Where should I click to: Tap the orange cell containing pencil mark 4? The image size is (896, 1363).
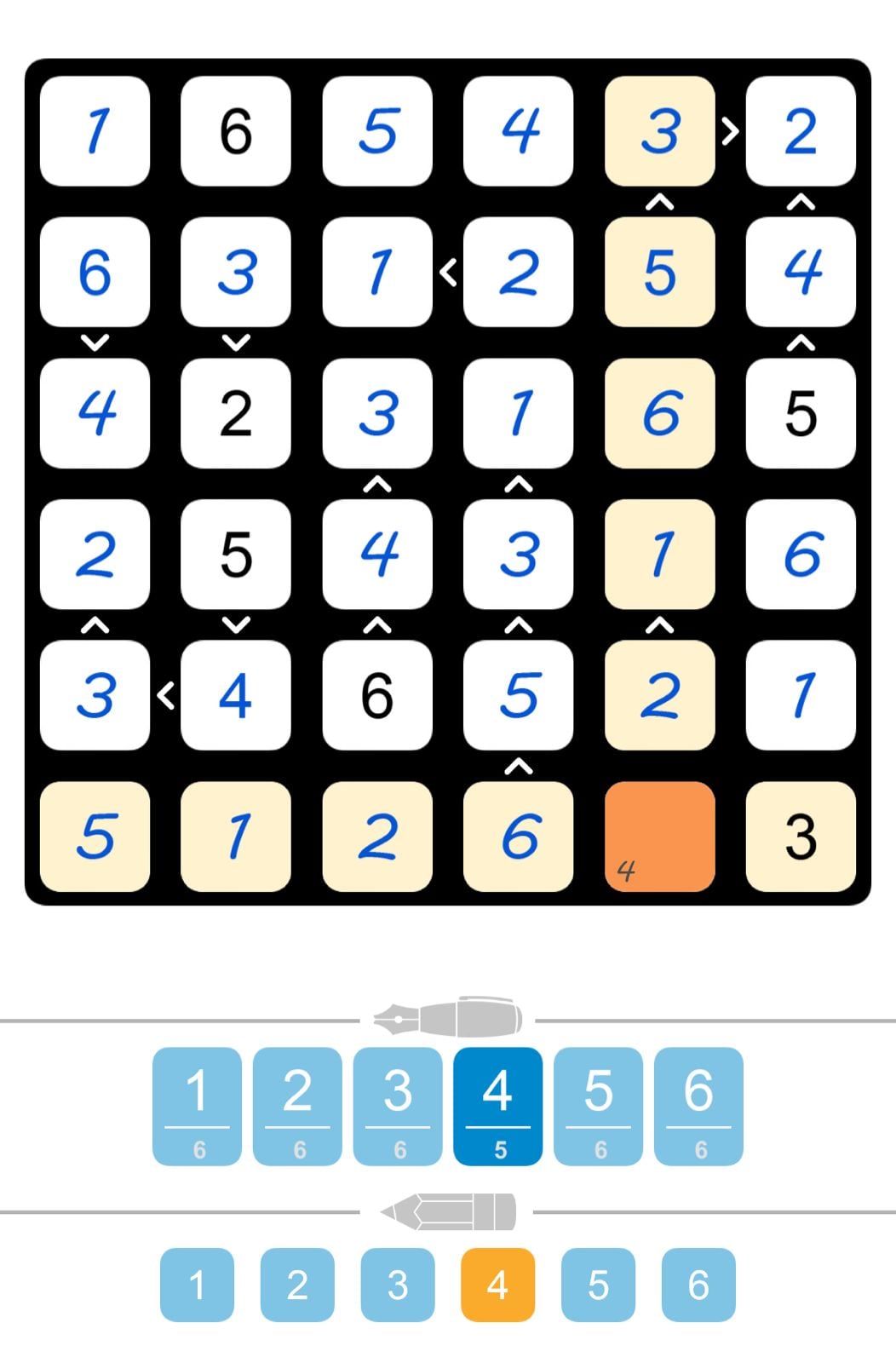(x=660, y=836)
